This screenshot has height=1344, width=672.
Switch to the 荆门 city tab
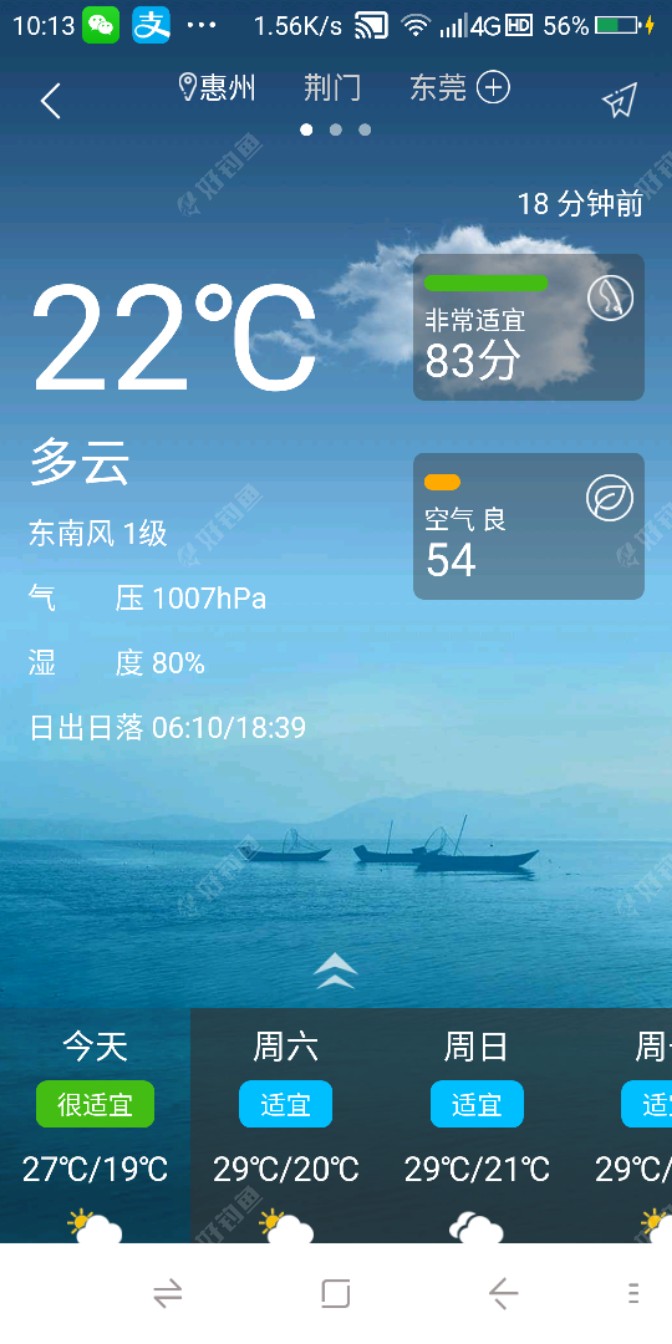[x=332, y=88]
